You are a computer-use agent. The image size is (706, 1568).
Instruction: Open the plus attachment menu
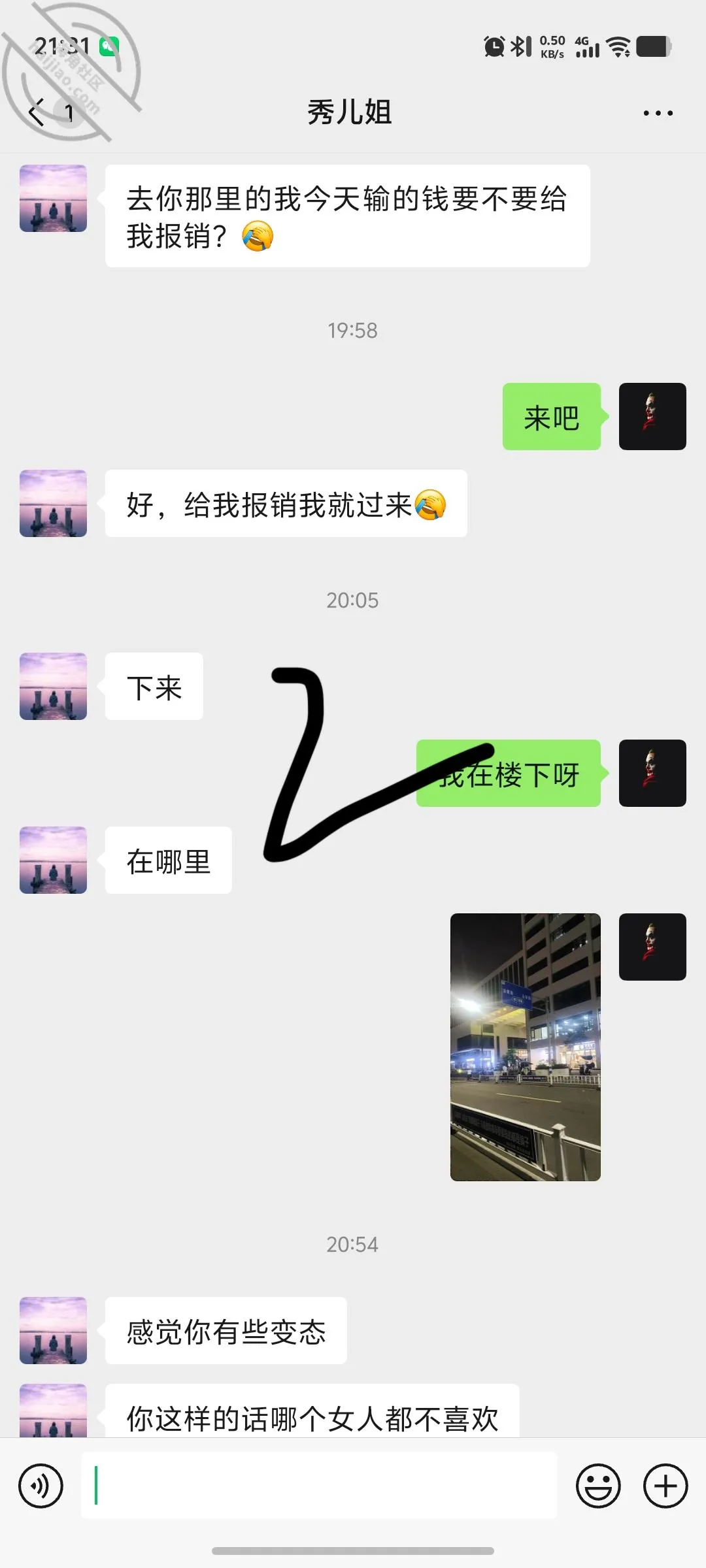point(665,1486)
